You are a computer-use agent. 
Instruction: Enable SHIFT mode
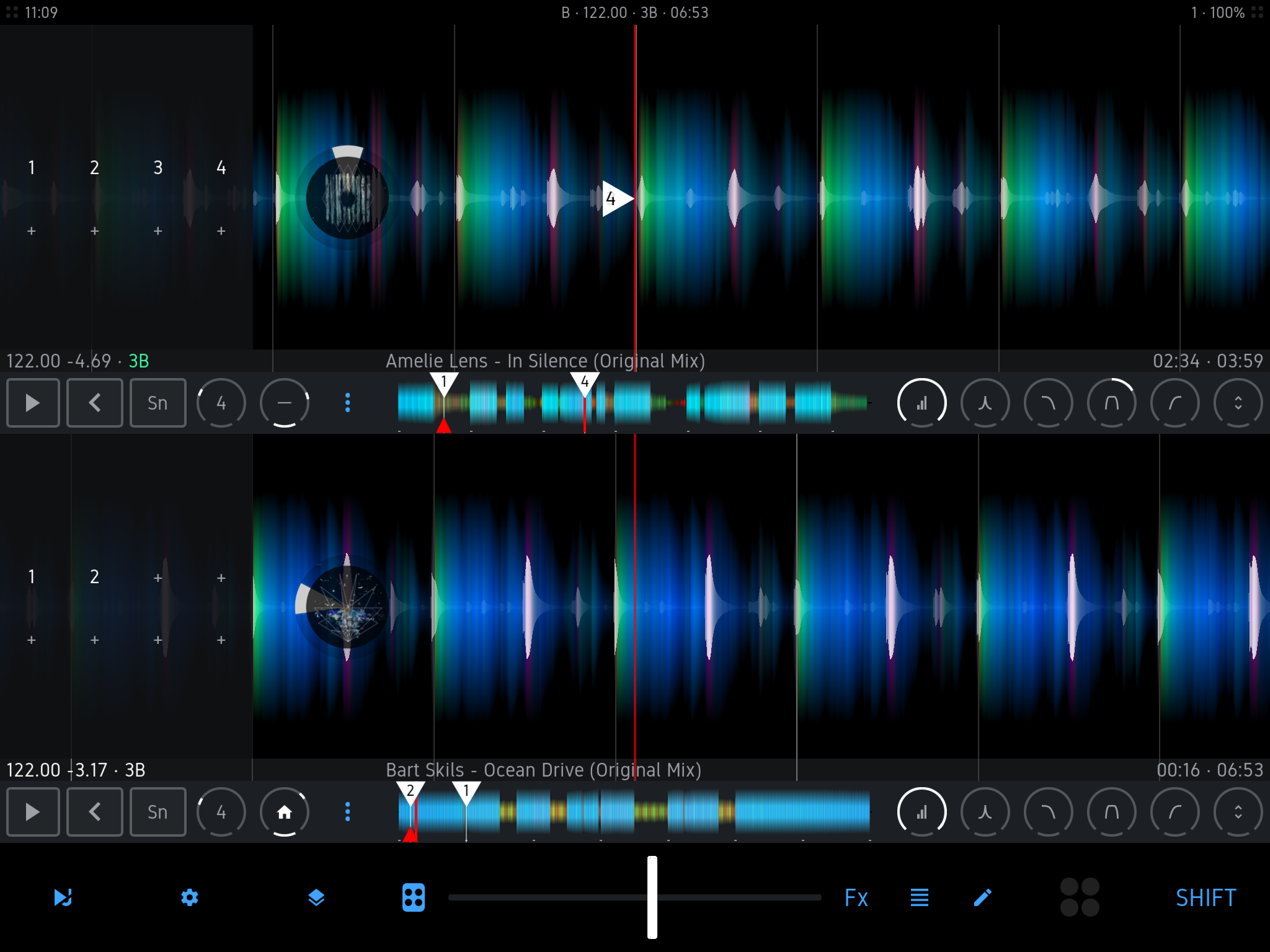(1206, 897)
